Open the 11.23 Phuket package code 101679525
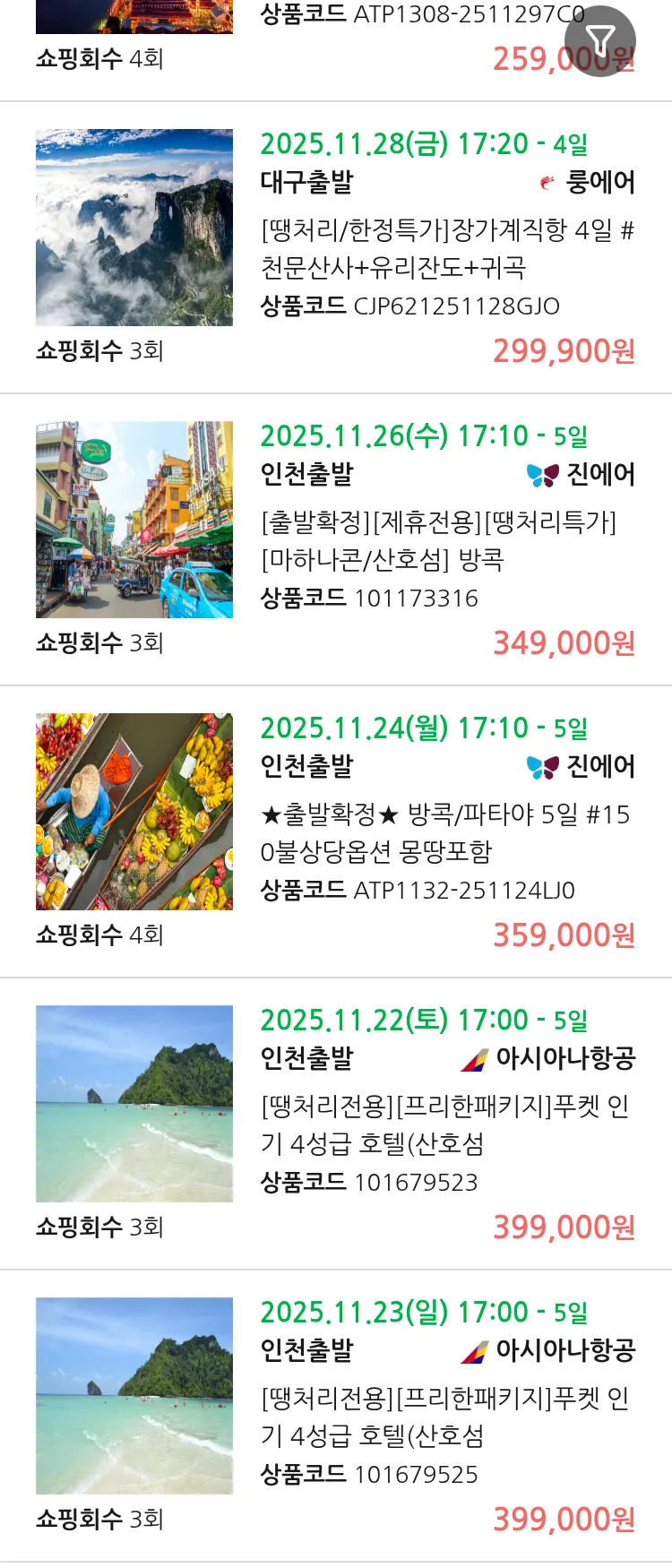Screen dimensions: 672x1568 click(x=444, y=1417)
